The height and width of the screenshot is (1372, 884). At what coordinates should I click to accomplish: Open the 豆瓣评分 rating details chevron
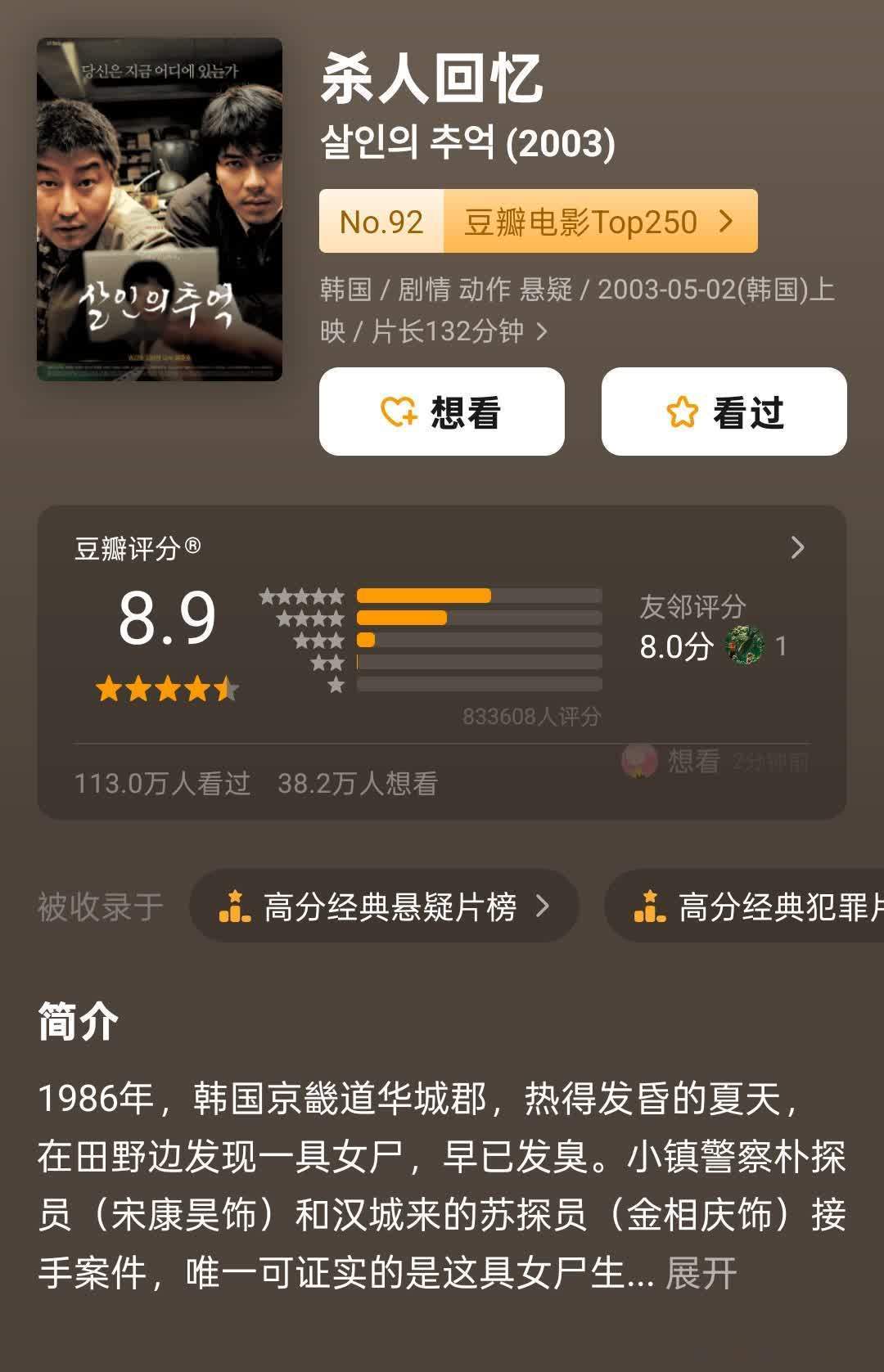(797, 548)
